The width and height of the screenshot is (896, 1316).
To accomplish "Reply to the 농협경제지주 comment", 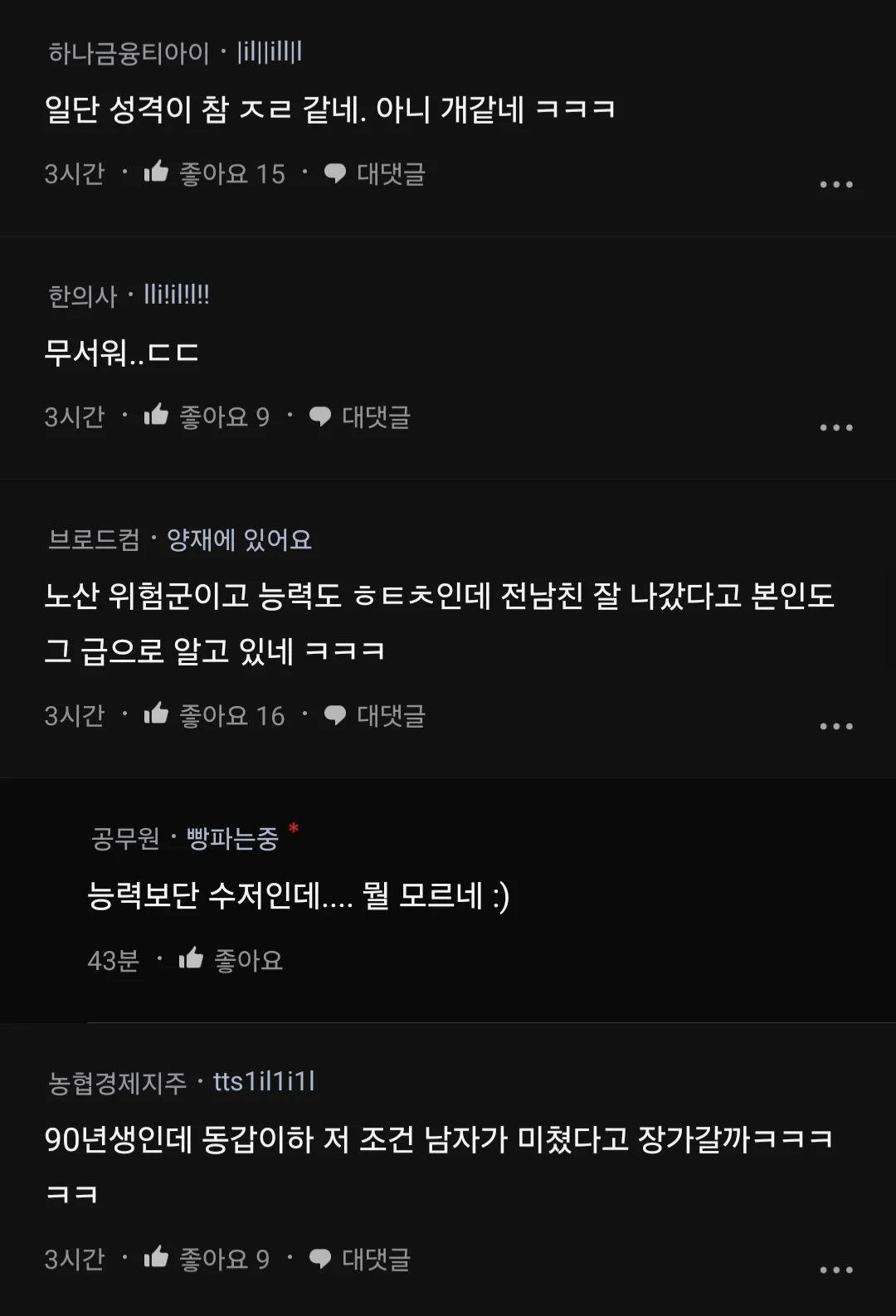I will pos(360,1259).
